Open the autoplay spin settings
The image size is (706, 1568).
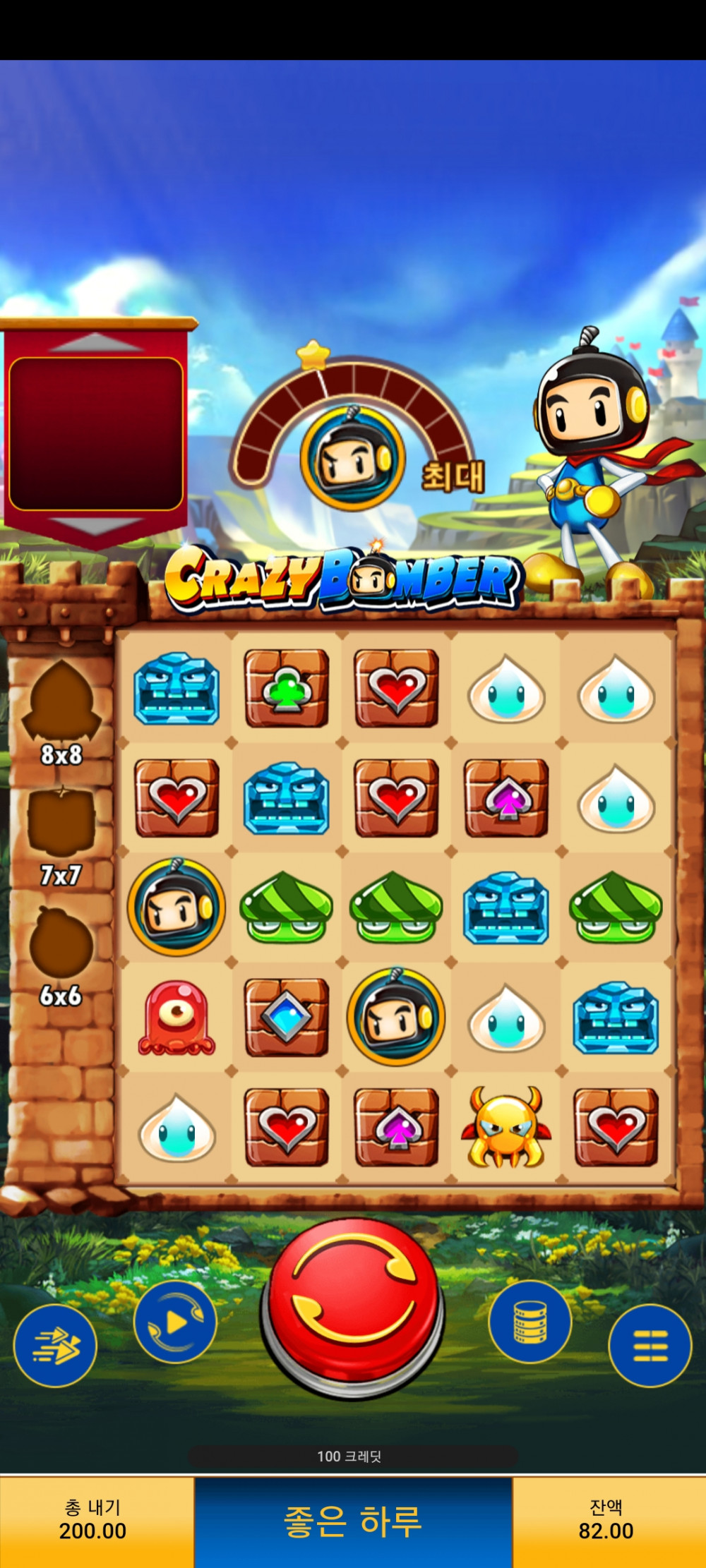tap(174, 1322)
